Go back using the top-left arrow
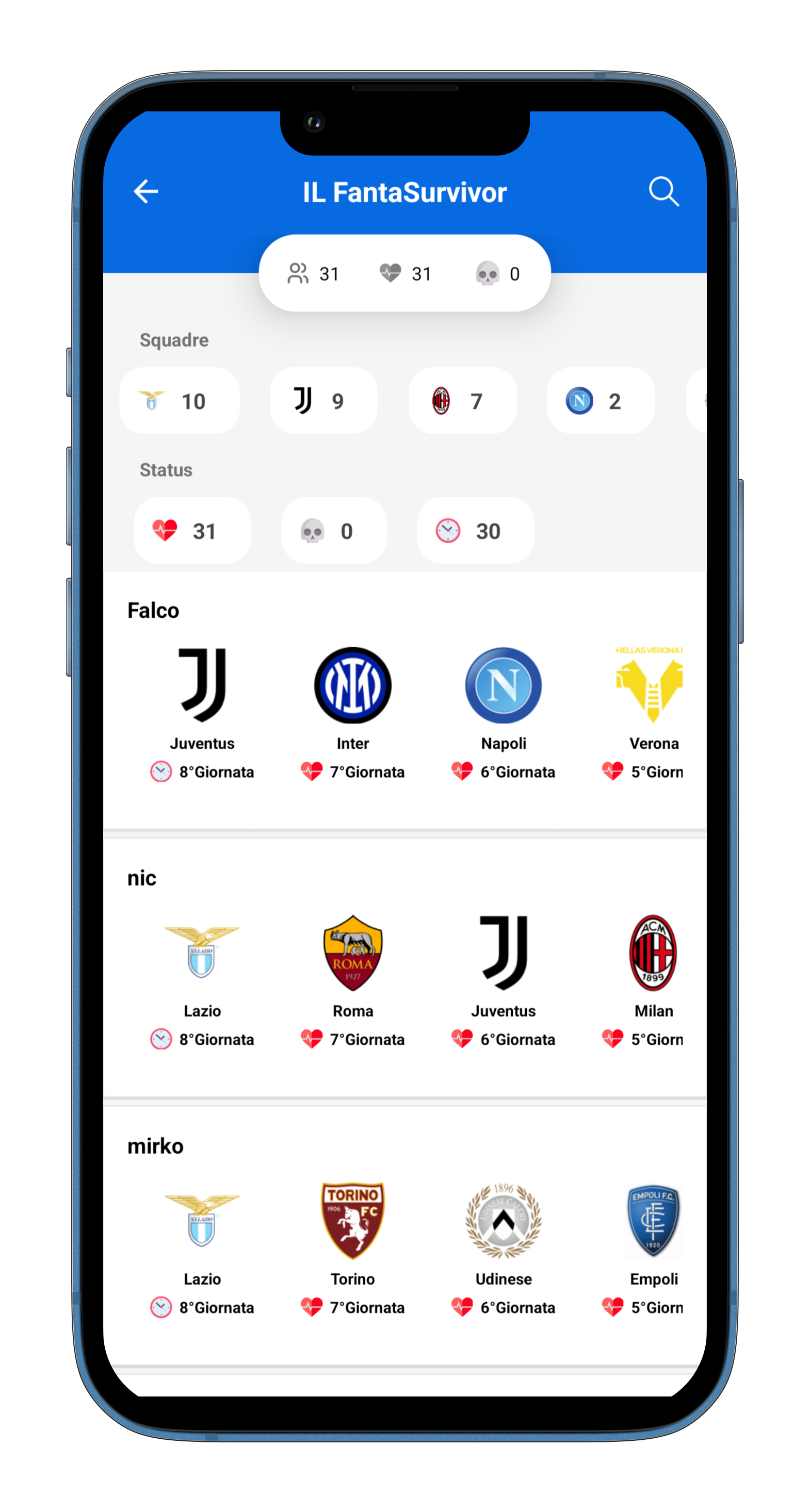The image size is (810, 1512). (145, 191)
